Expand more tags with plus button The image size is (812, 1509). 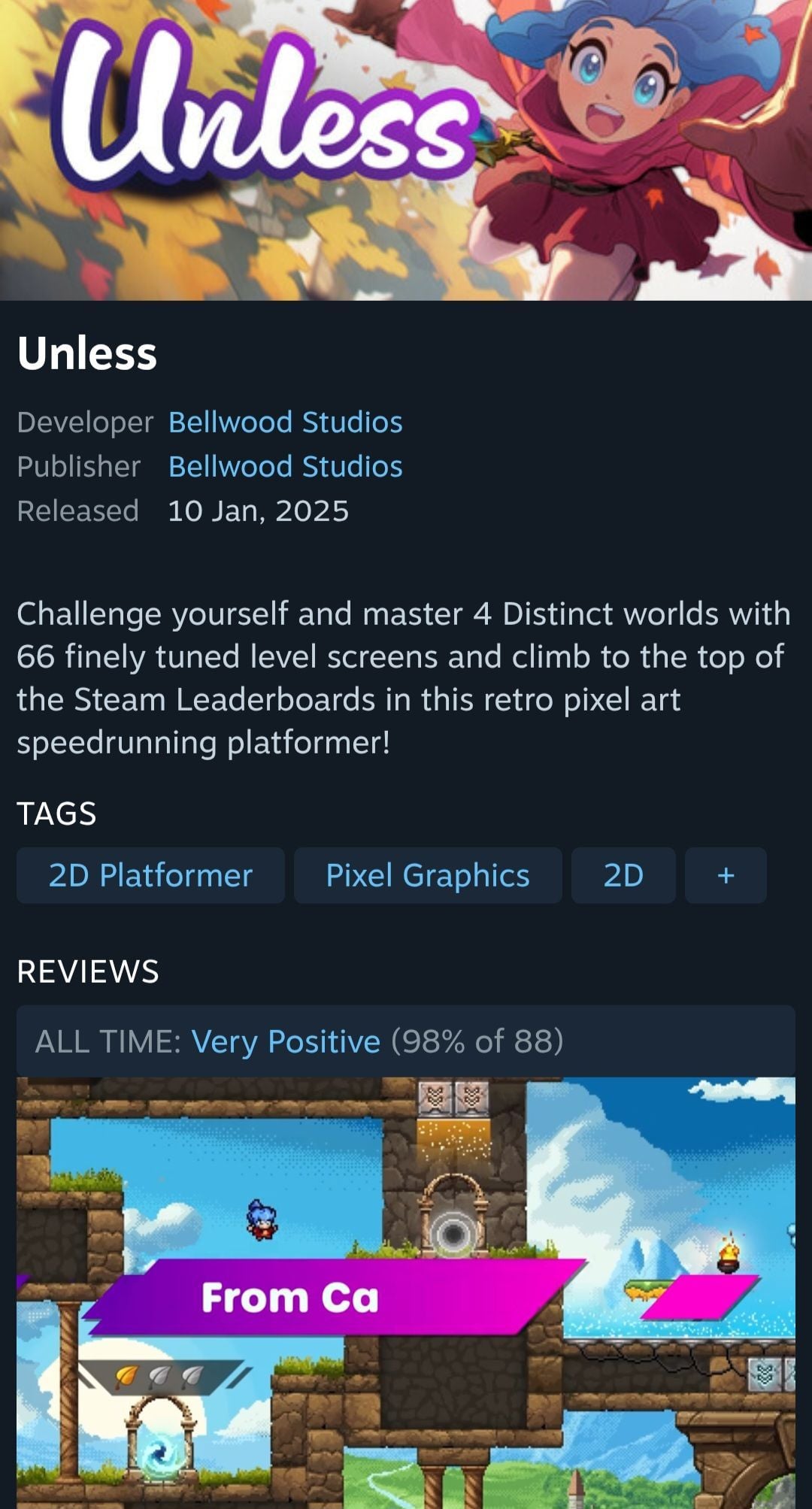tap(725, 875)
